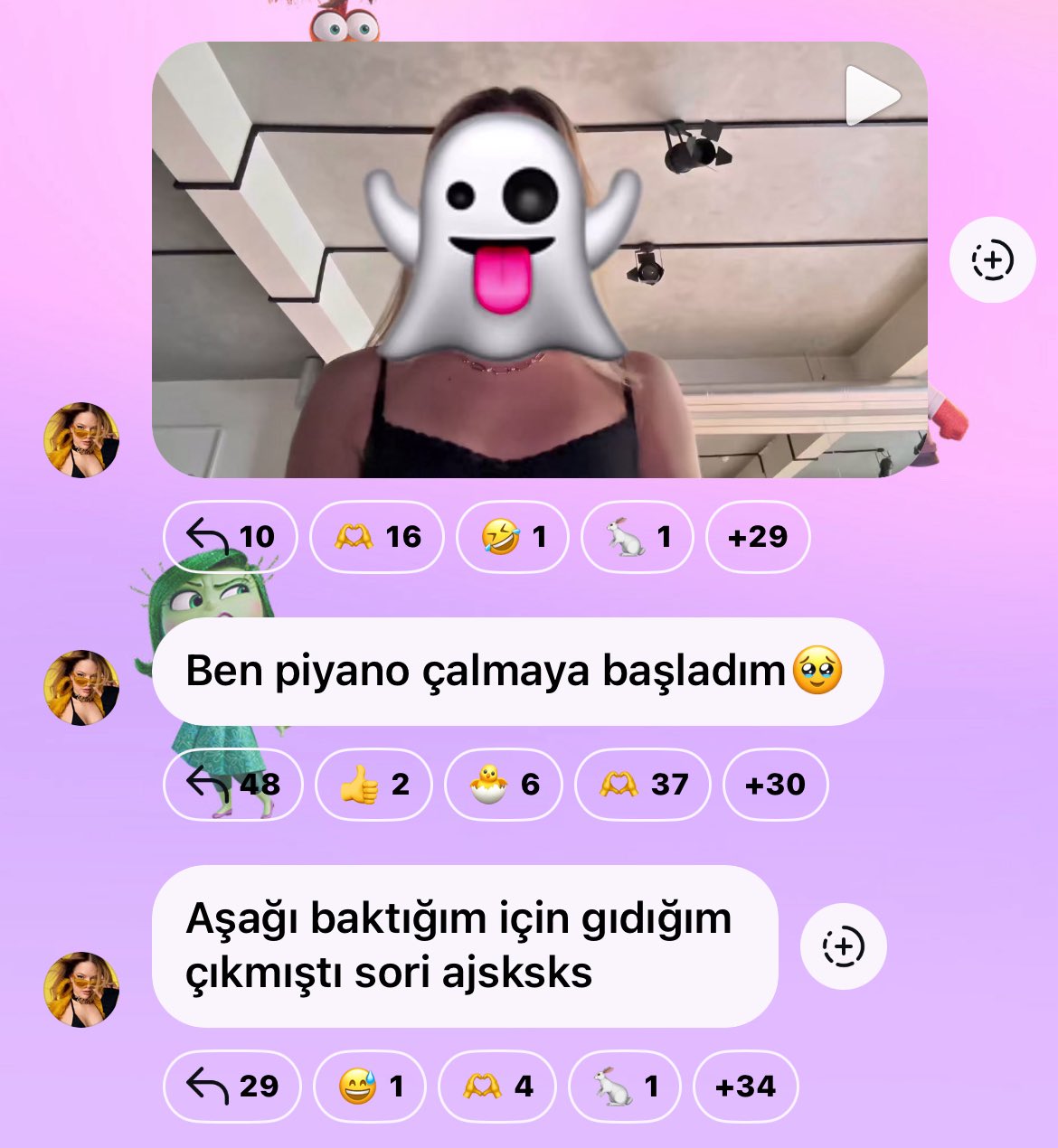Click the heart-hands 37 reaction pill
Image resolution: width=1058 pixels, height=1148 pixels.
coord(642,785)
